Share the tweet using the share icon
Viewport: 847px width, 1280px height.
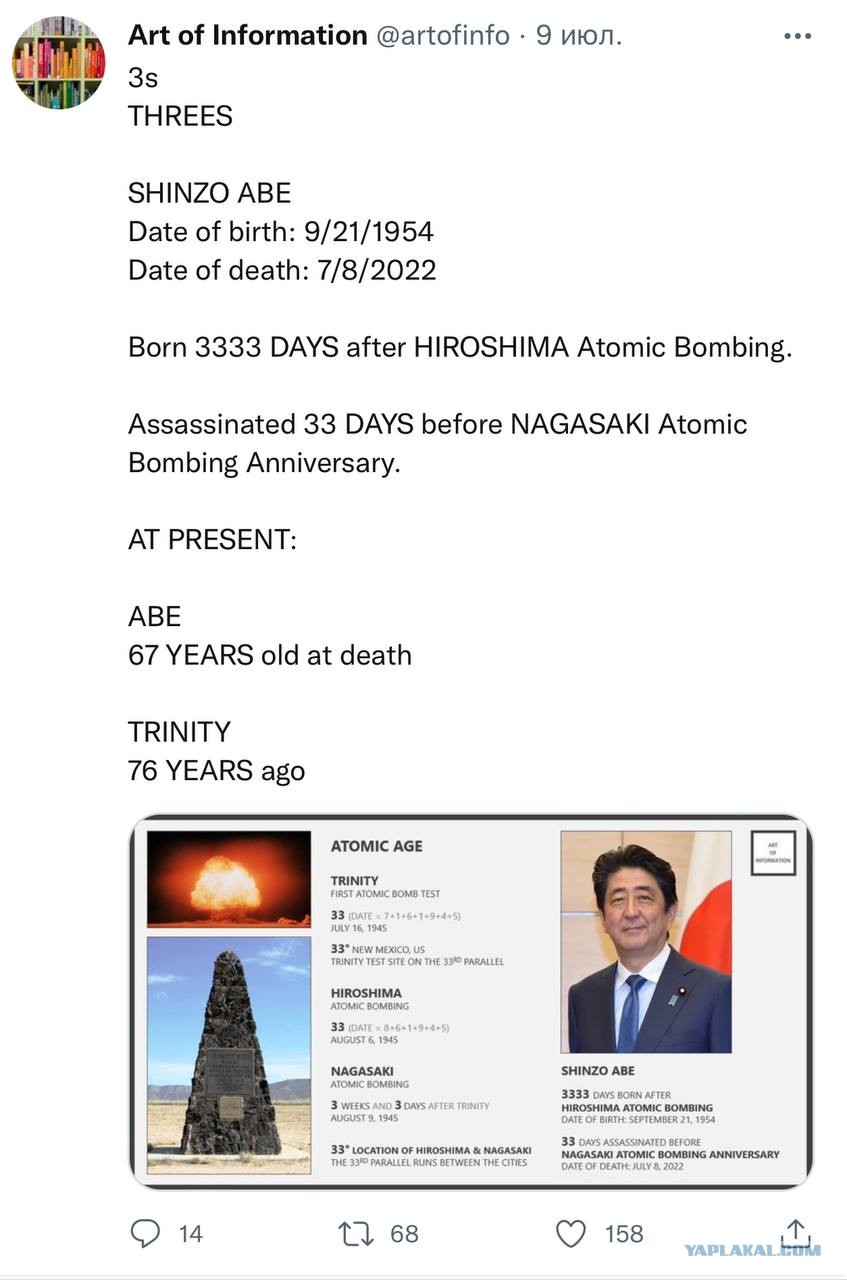[x=795, y=1233]
